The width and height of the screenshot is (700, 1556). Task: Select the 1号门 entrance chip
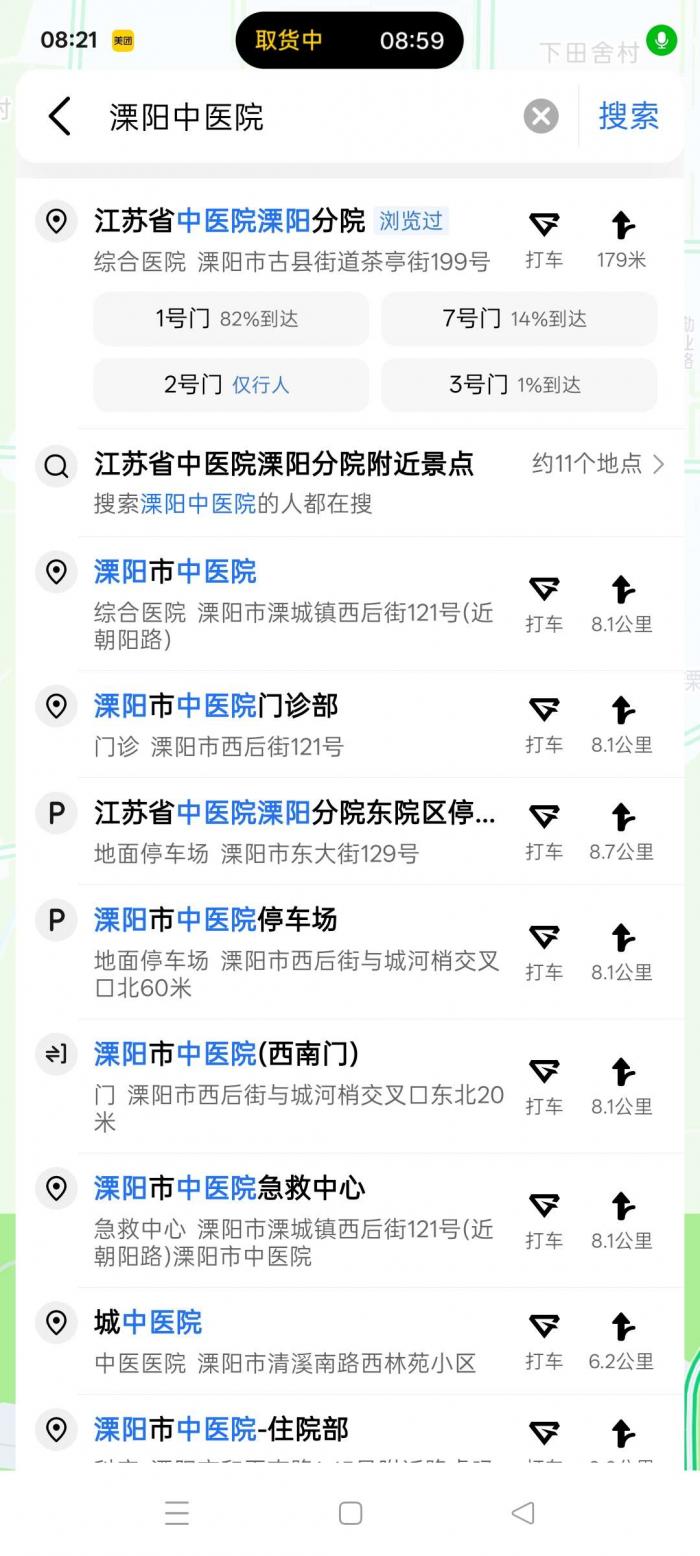[231, 319]
